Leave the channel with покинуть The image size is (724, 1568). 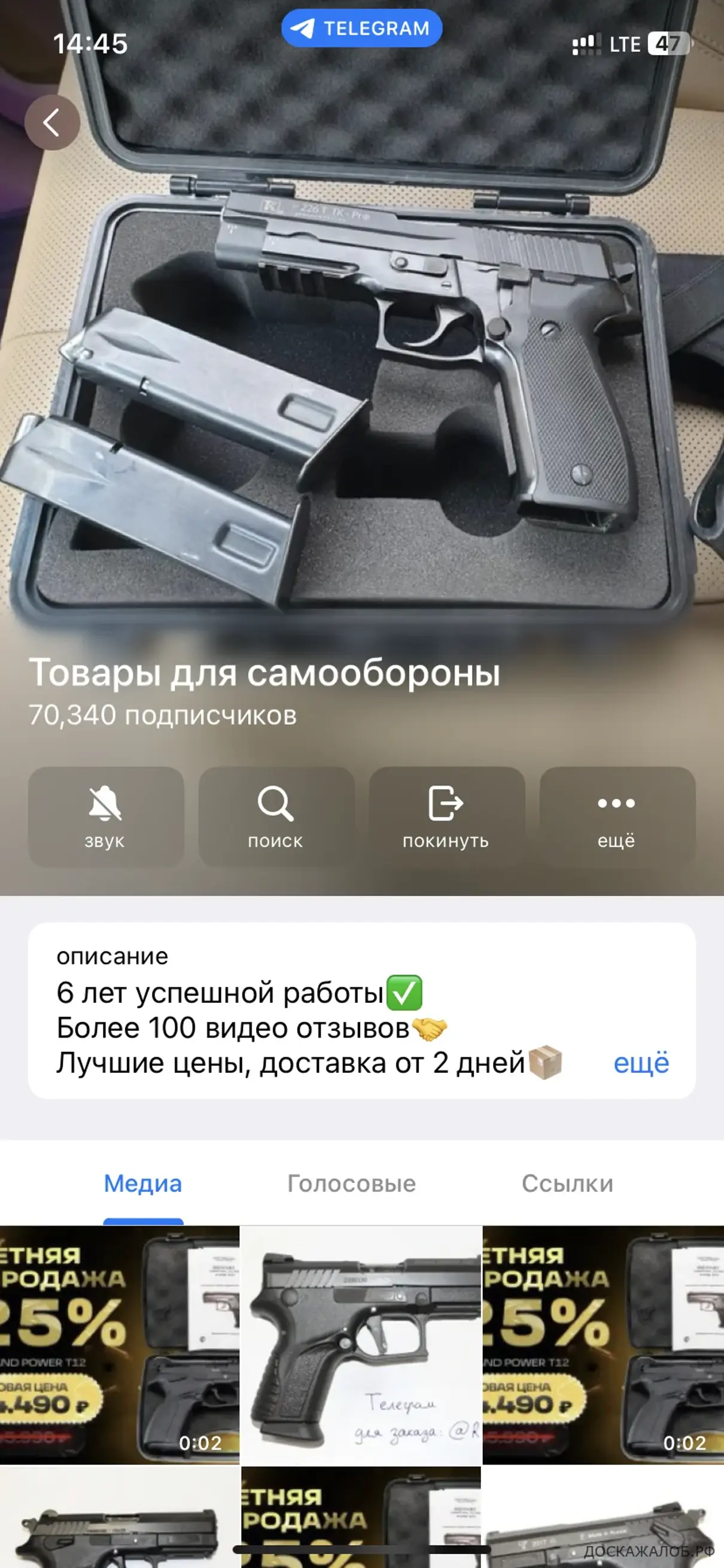tap(446, 816)
